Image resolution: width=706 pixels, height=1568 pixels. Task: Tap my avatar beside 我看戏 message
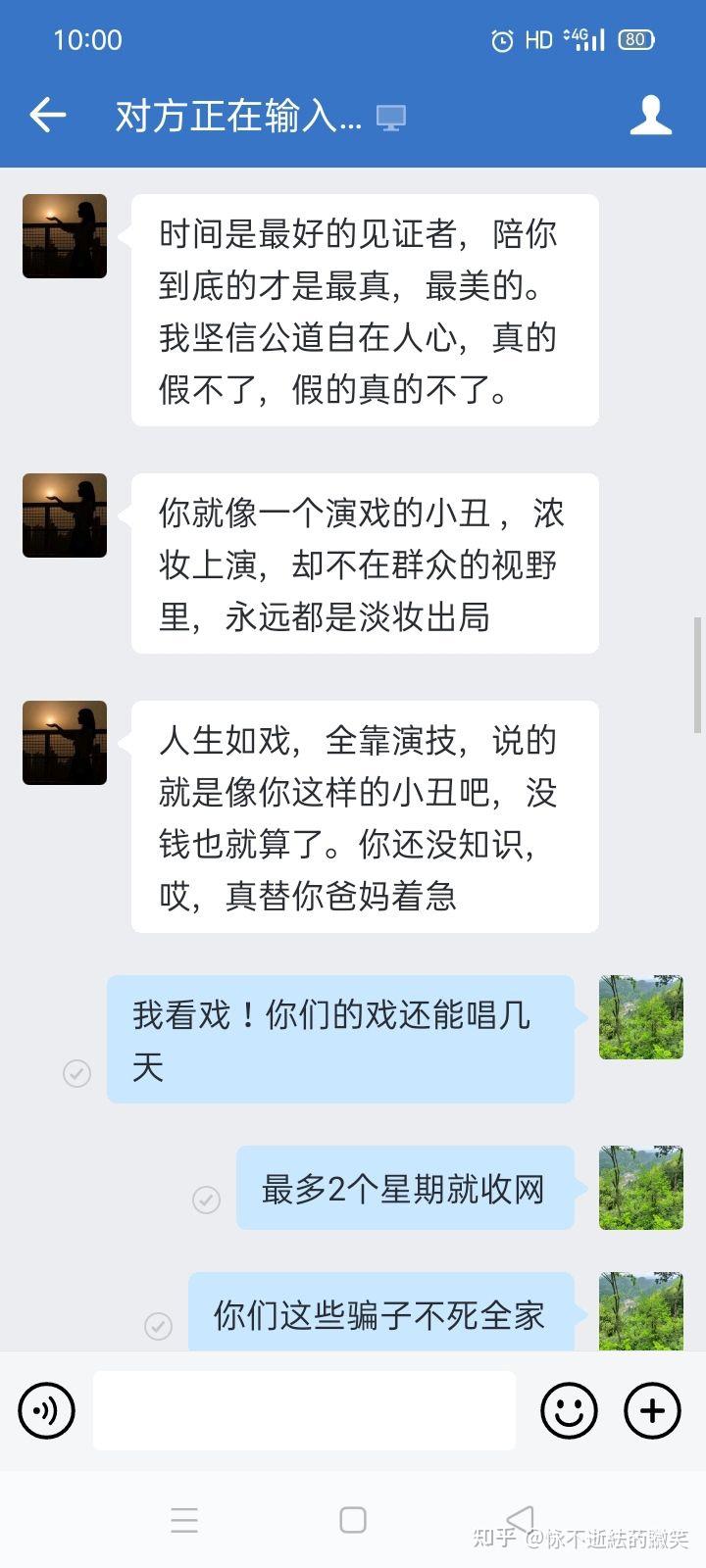coord(641,1017)
